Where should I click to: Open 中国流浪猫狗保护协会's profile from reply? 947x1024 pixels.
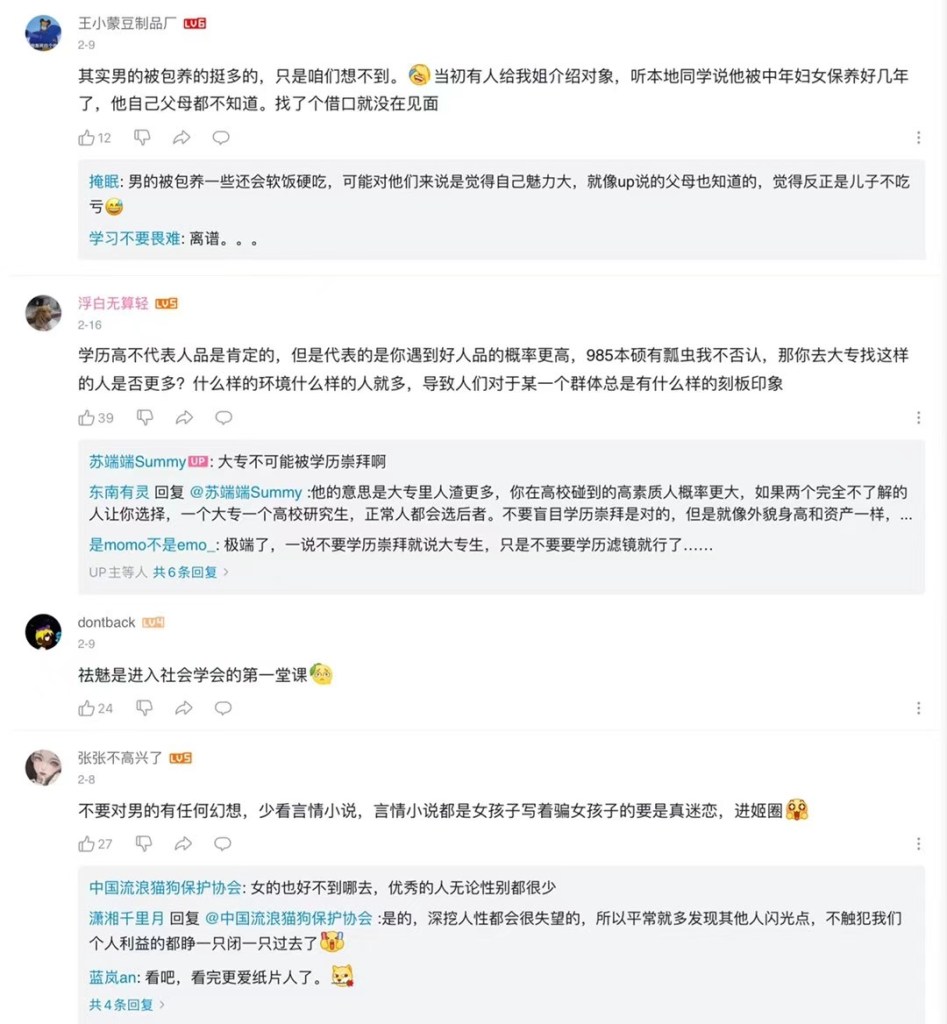[165, 887]
